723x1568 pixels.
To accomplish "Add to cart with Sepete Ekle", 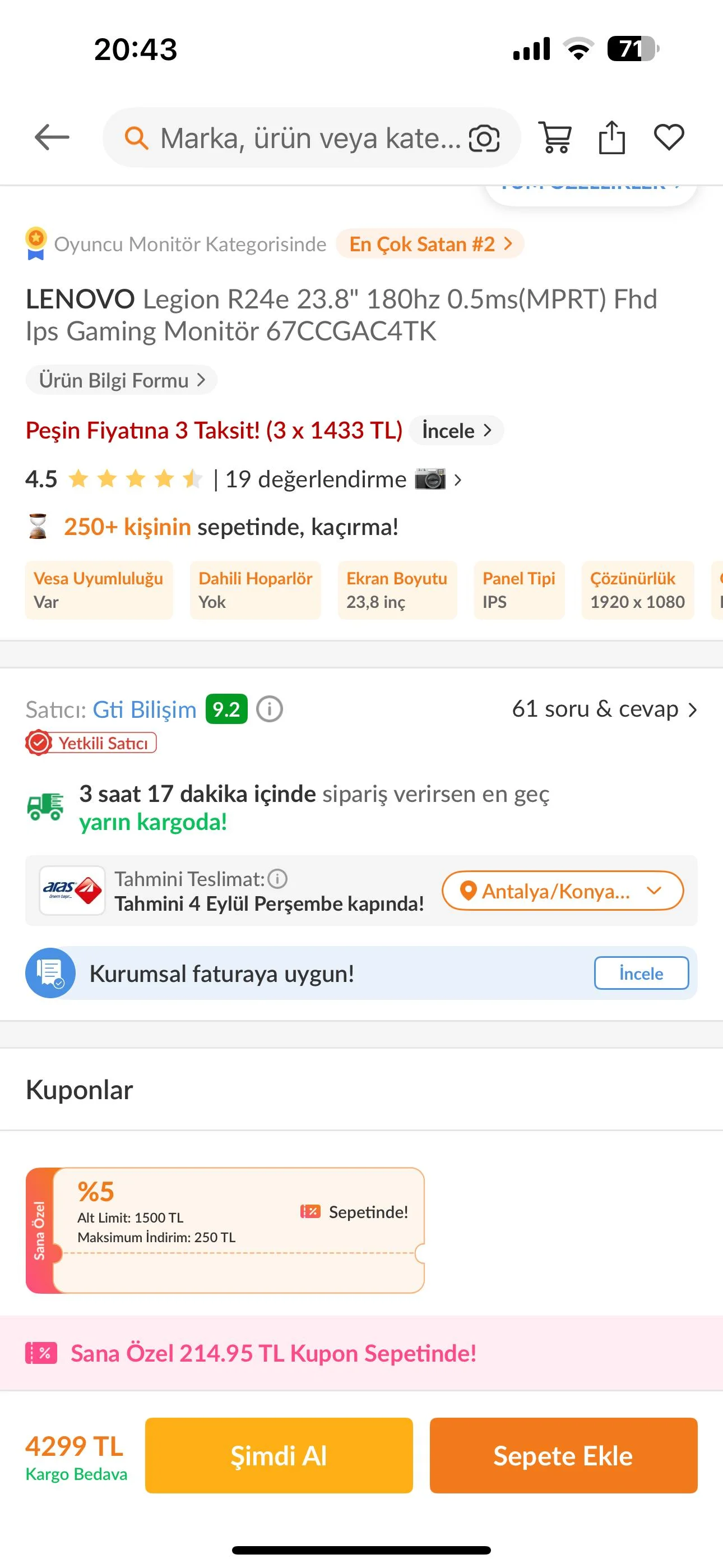I will tap(563, 1455).
